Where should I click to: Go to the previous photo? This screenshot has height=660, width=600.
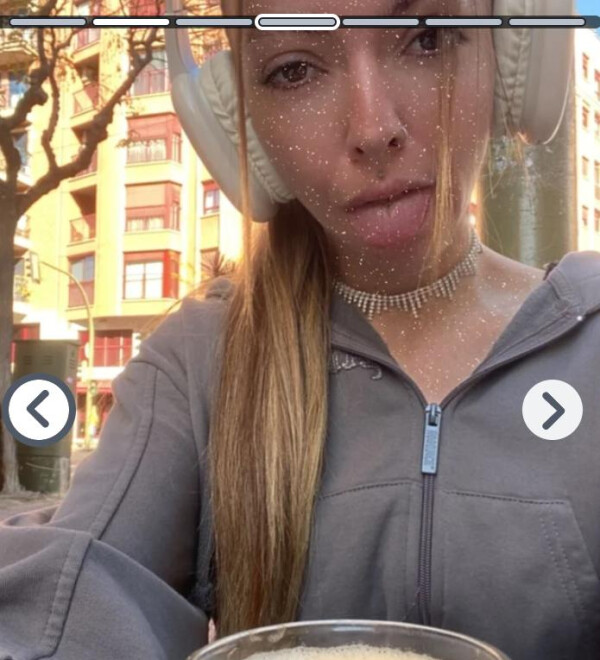39,409
